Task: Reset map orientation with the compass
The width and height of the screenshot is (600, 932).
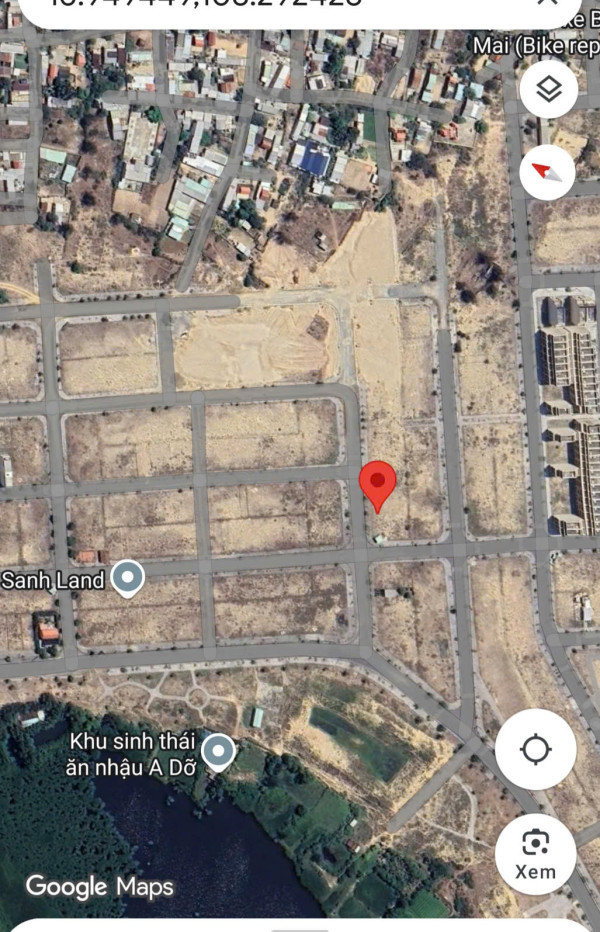Action: [548, 172]
